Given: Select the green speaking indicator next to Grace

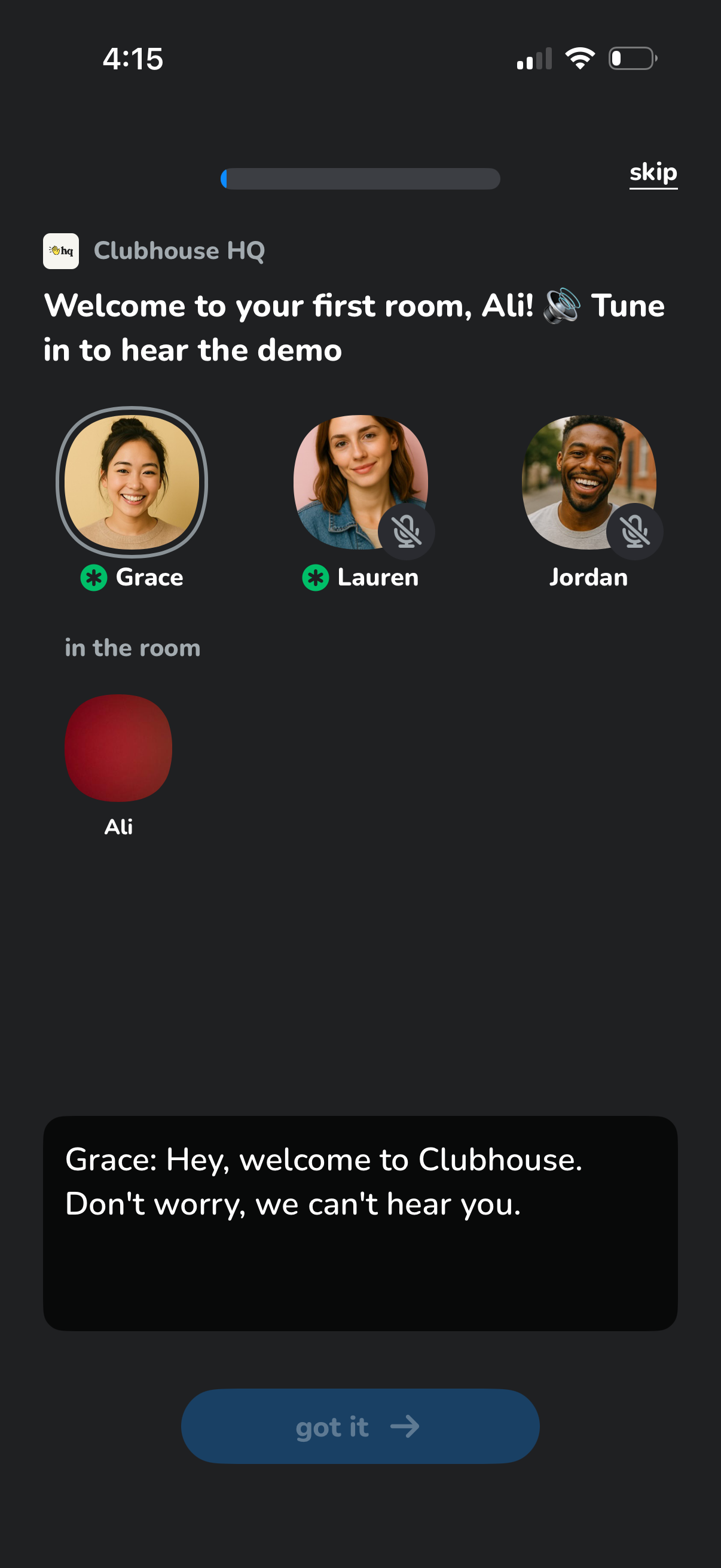Looking at the screenshot, I should (x=95, y=577).
